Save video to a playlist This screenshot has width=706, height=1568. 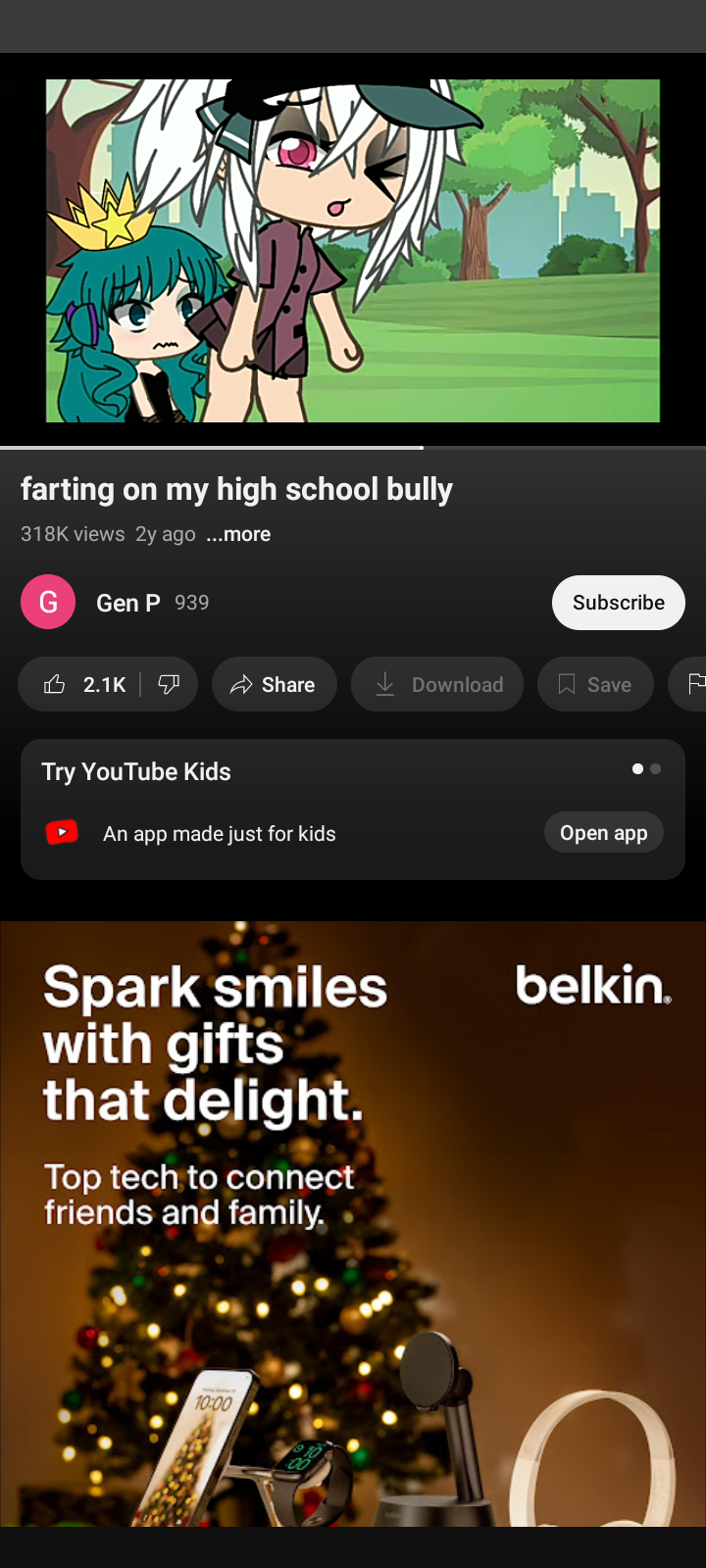point(594,684)
